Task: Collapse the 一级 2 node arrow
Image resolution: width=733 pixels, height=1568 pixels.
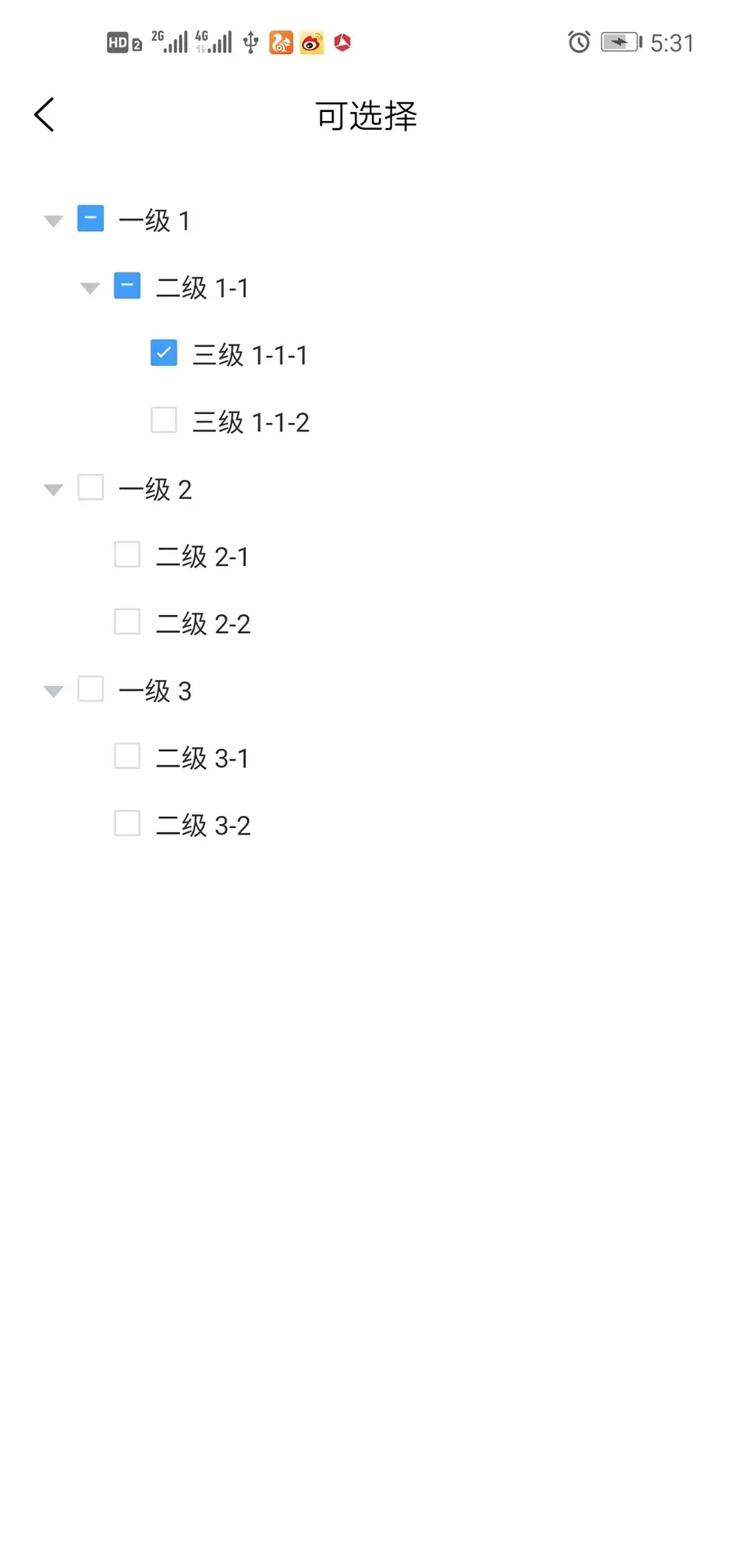Action: (x=53, y=490)
